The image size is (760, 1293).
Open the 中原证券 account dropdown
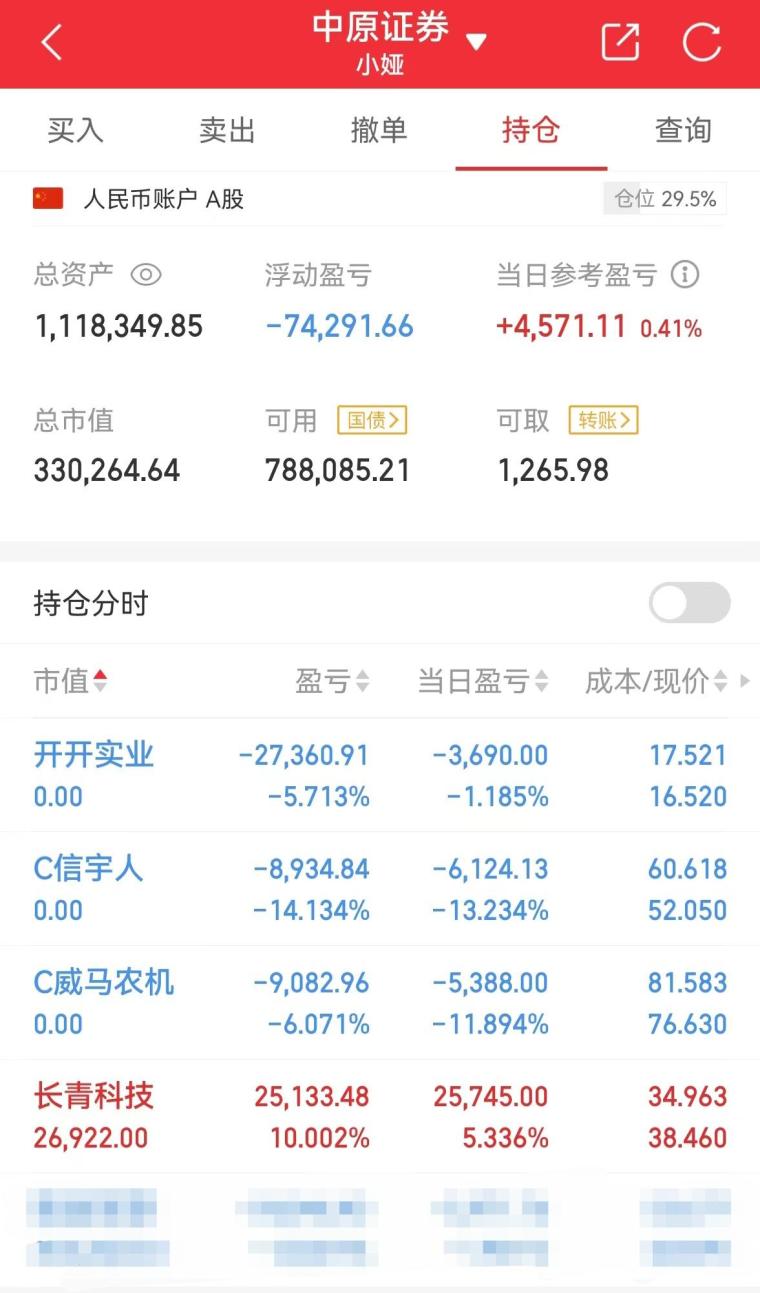[x=399, y=43]
